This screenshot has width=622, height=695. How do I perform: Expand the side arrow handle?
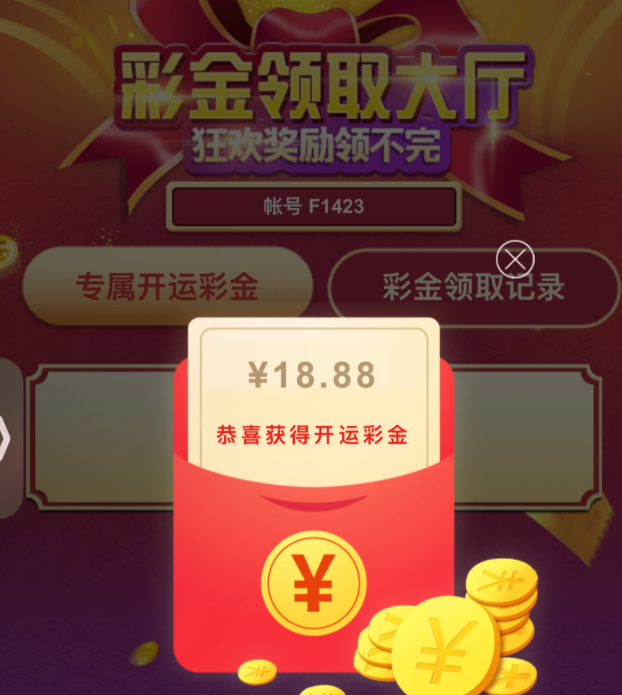point(8,438)
